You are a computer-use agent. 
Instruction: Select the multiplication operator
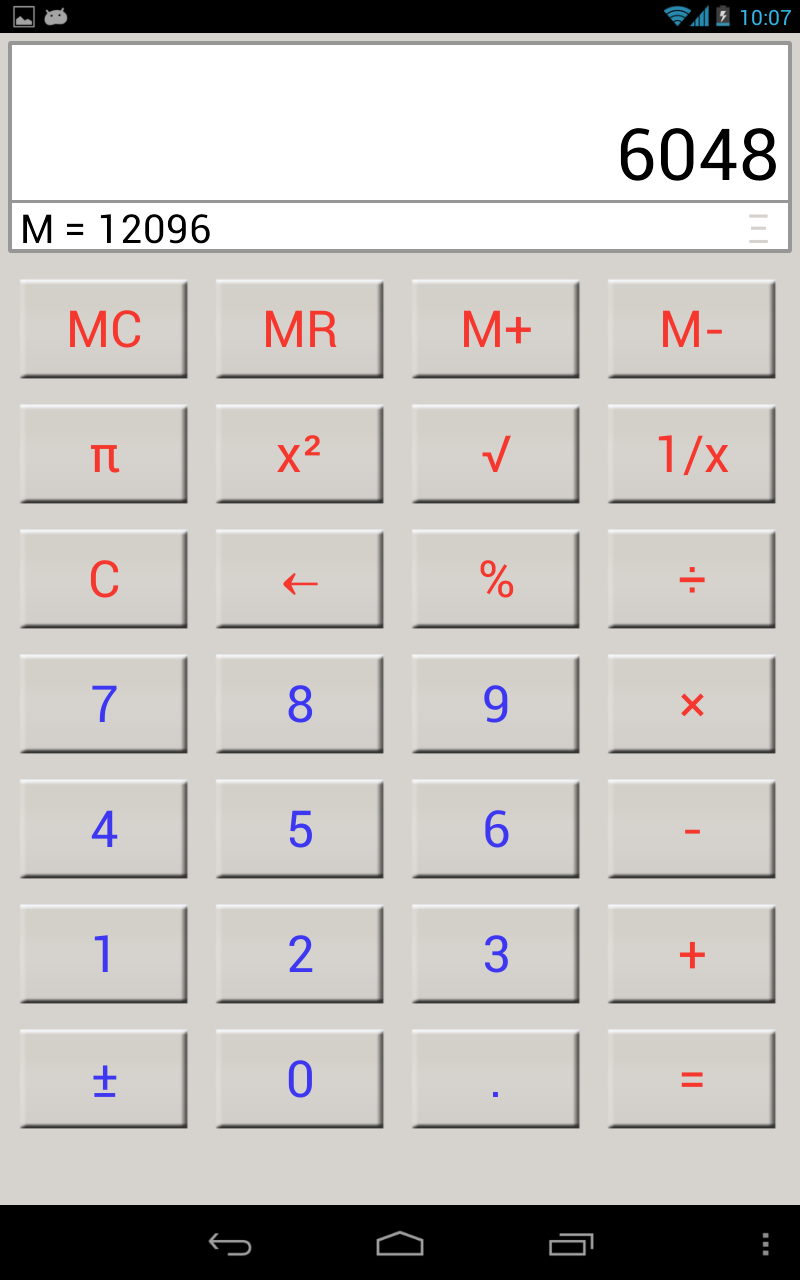point(691,704)
